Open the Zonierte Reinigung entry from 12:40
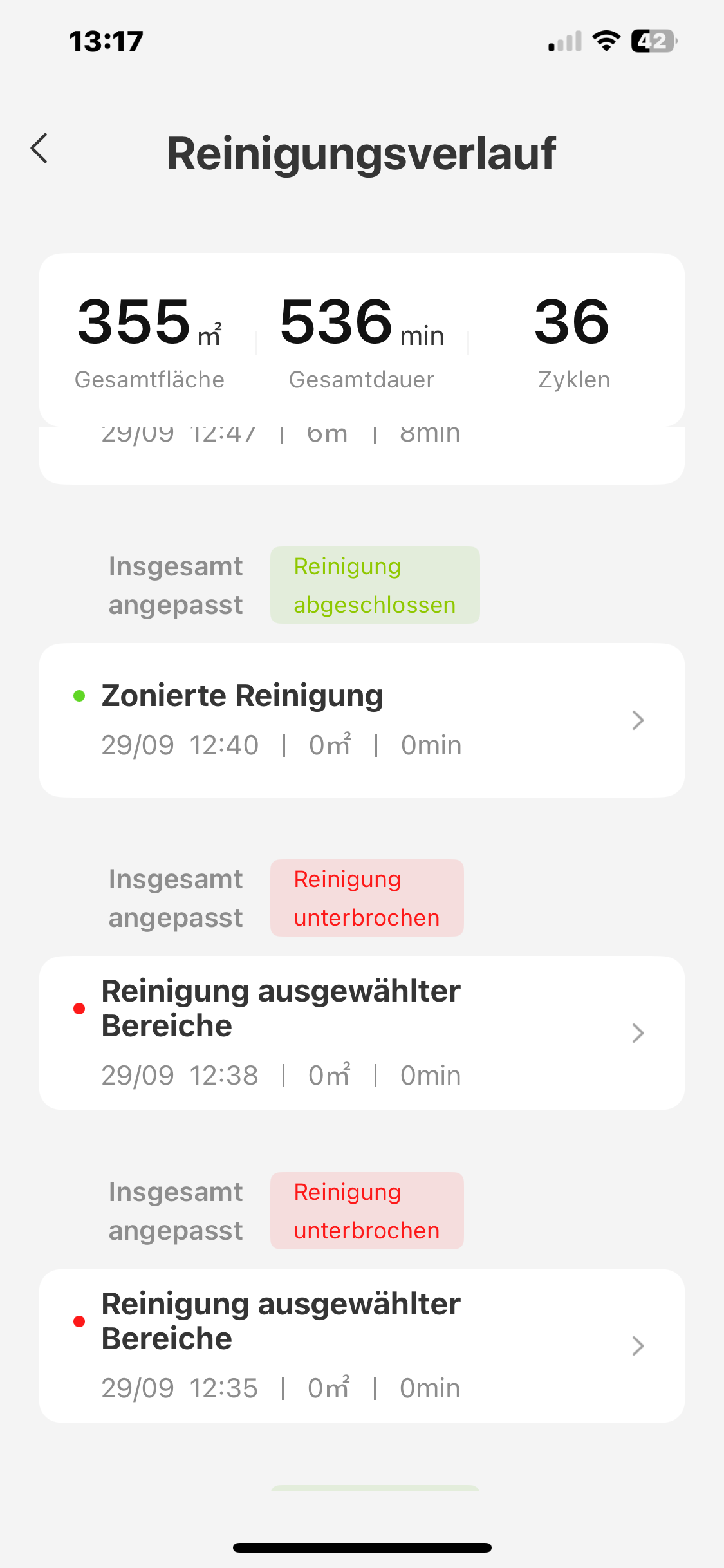 361,720
